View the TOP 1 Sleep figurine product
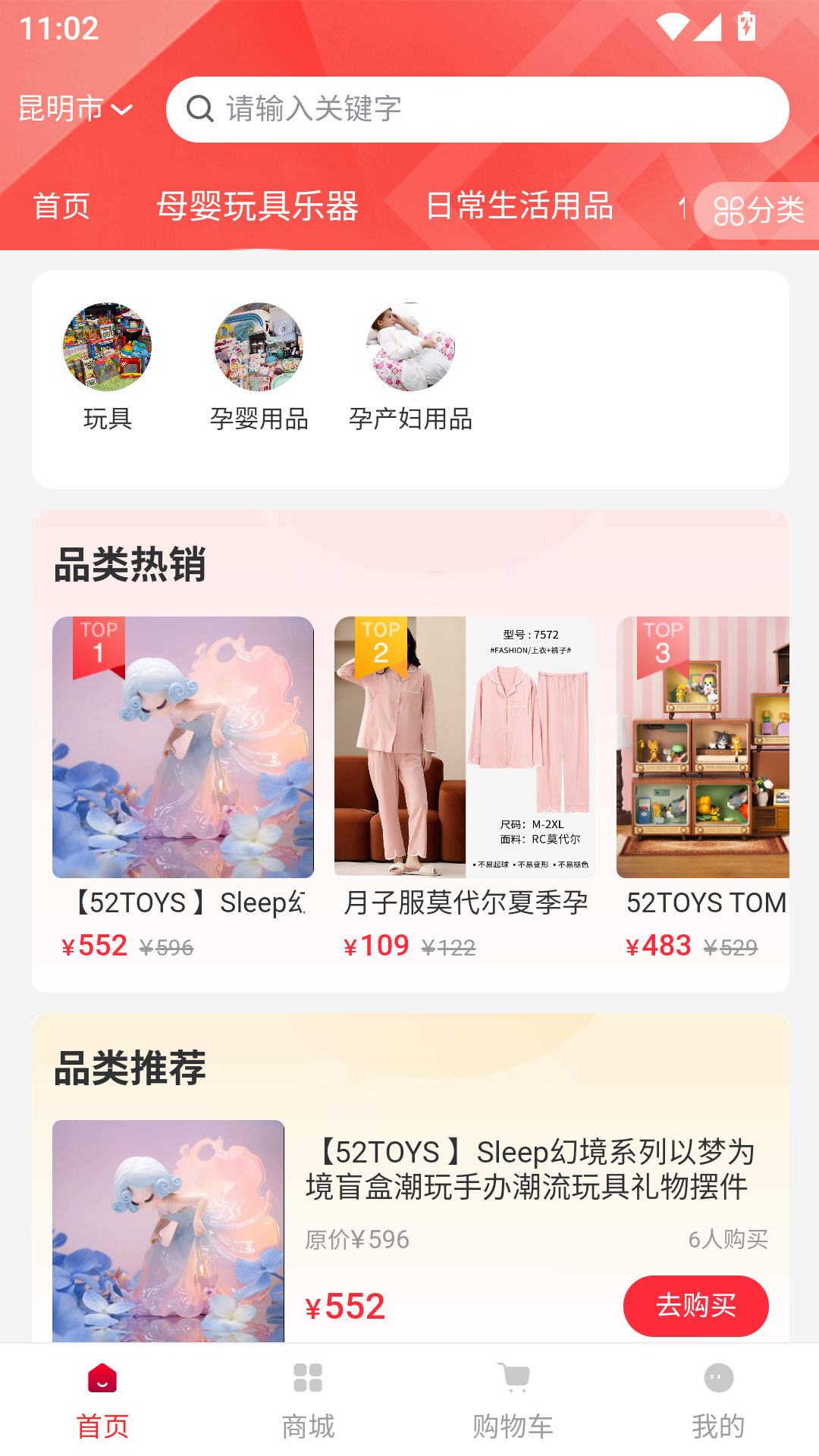The image size is (819, 1456). [x=183, y=747]
